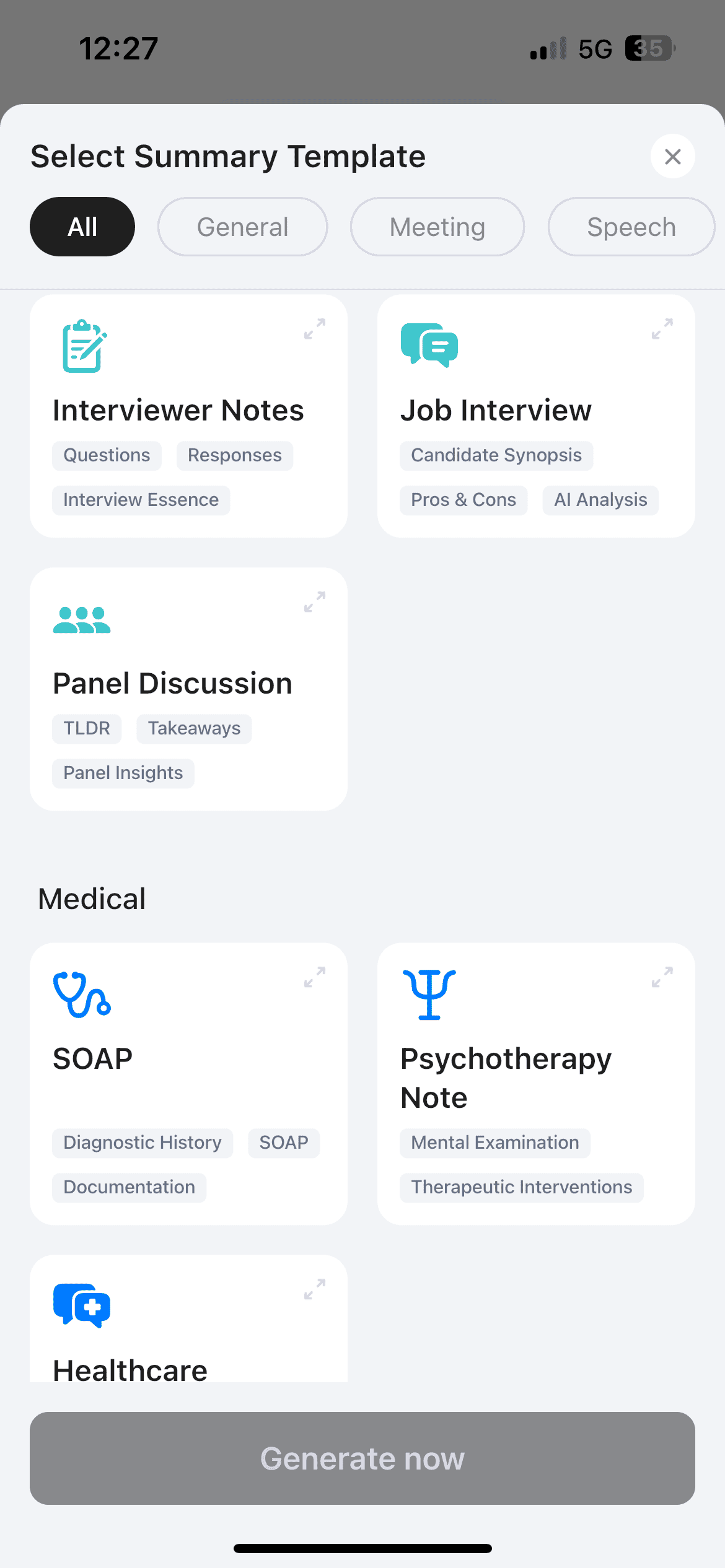Expand the Healthcare template preview
Image resolution: width=725 pixels, height=1568 pixels.
[x=315, y=1289]
